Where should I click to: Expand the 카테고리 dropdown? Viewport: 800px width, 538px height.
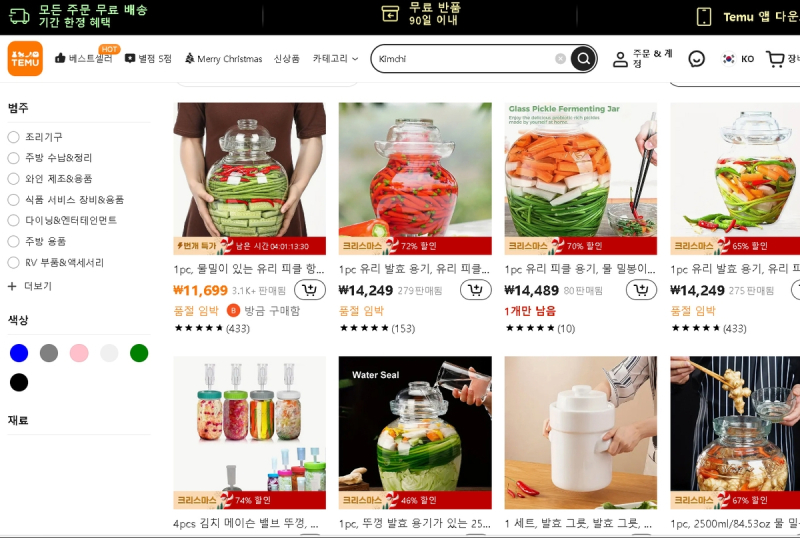tap(335, 59)
